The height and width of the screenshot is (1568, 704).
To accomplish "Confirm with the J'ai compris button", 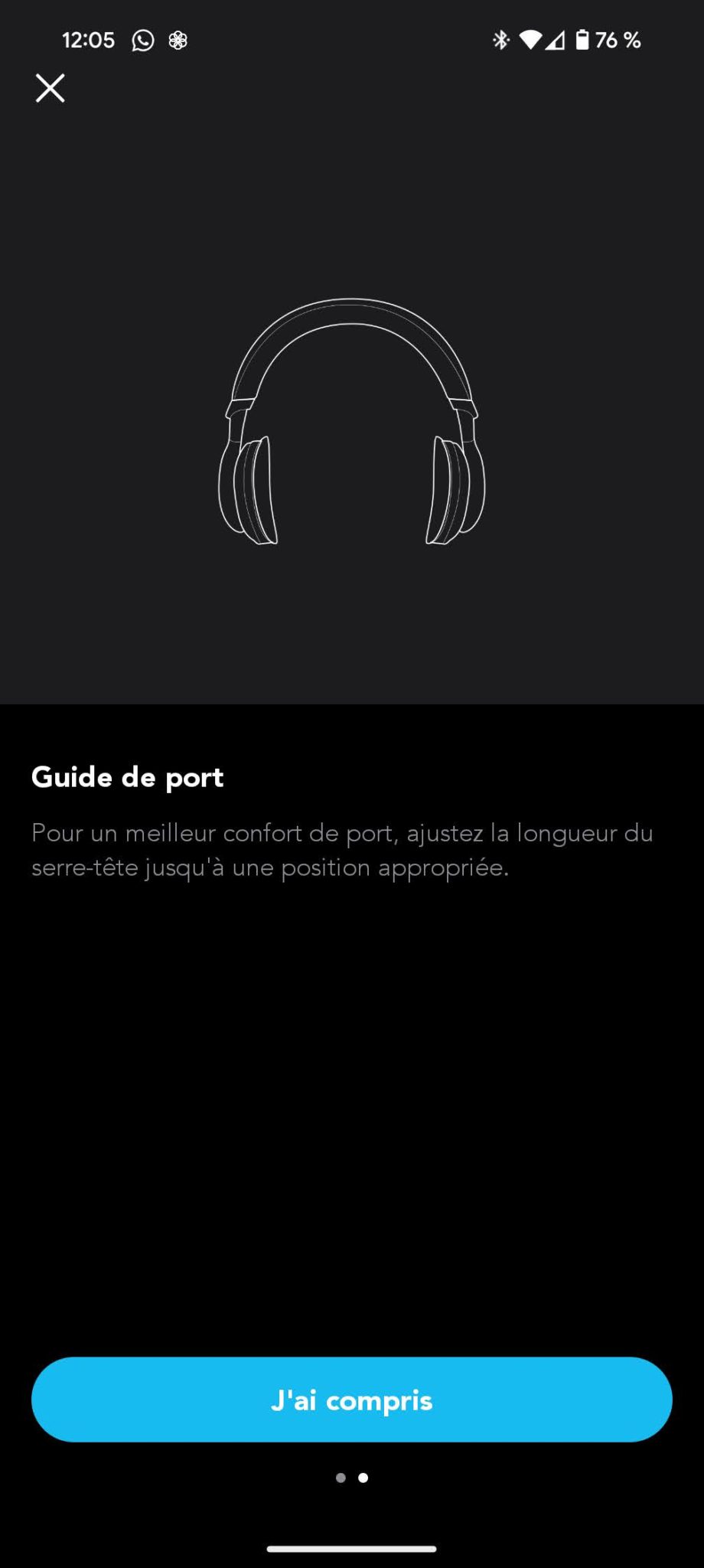I will pos(351,1400).
